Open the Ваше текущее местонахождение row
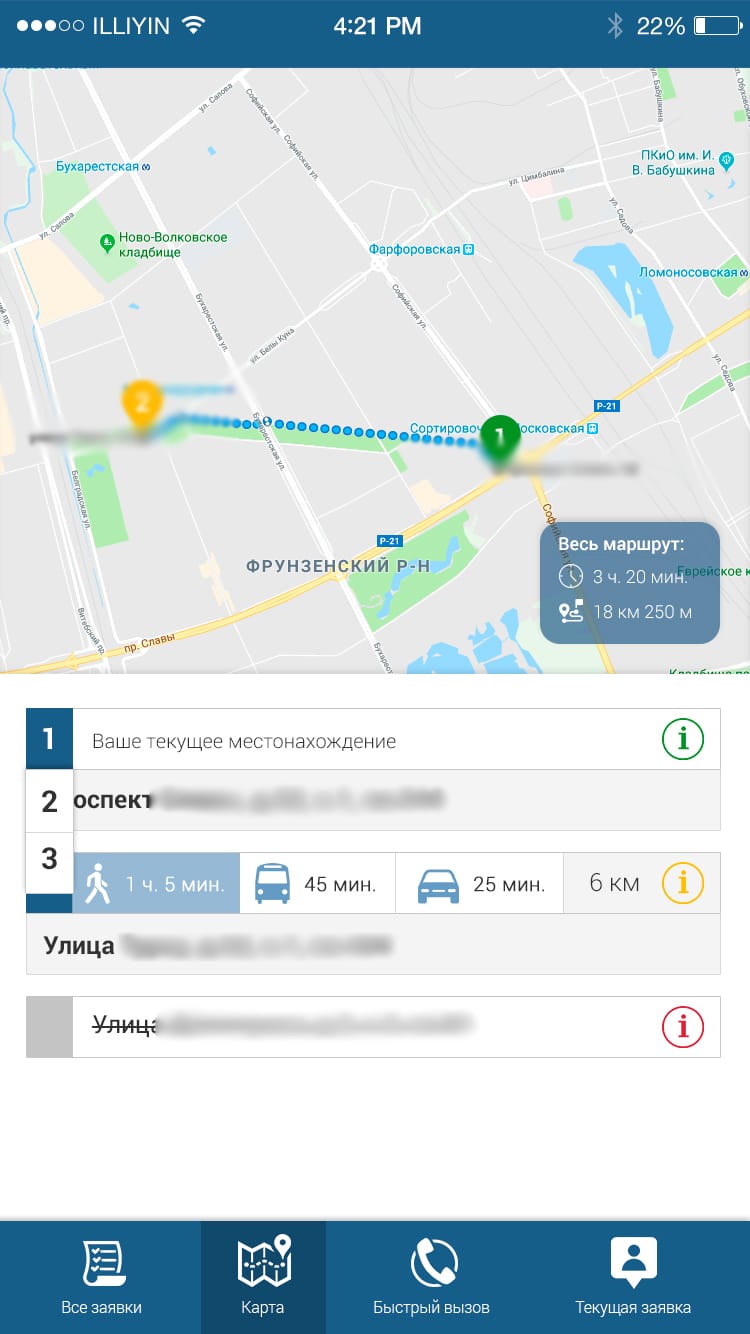The height and width of the screenshot is (1334, 750). (x=360, y=741)
